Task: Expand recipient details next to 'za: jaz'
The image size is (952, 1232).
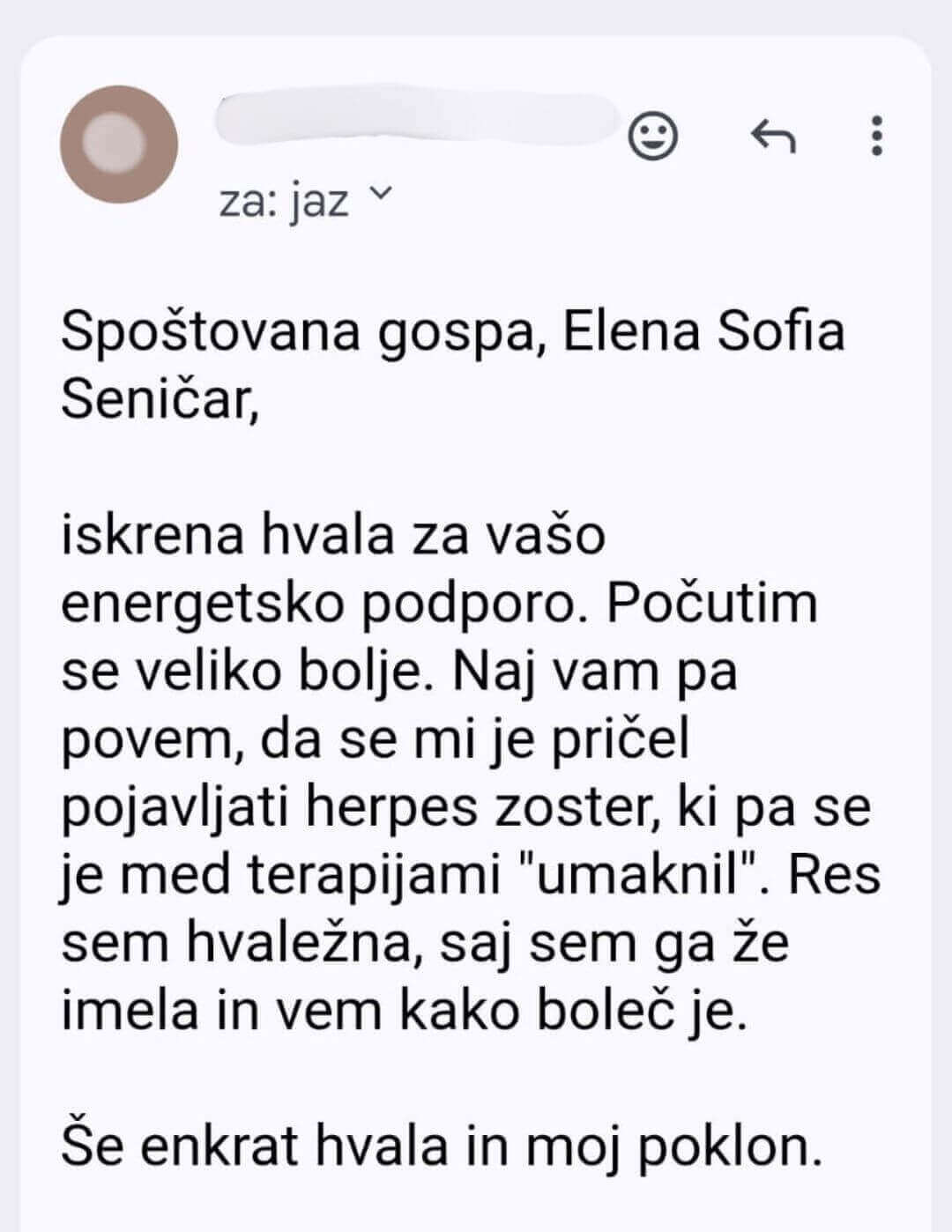Action: (379, 193)
